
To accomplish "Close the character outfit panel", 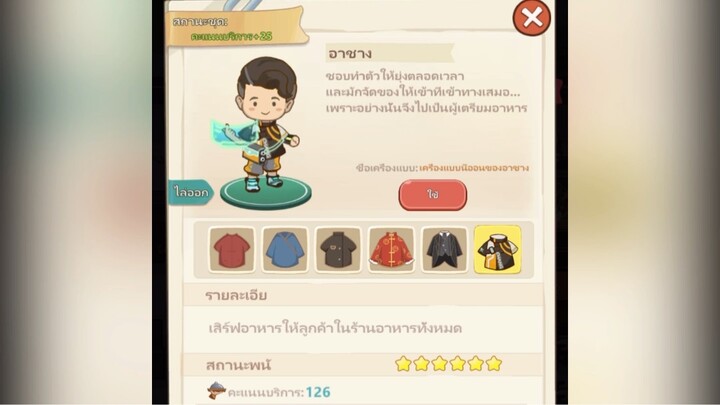I will pyautogui.click(x=532, y=17).
